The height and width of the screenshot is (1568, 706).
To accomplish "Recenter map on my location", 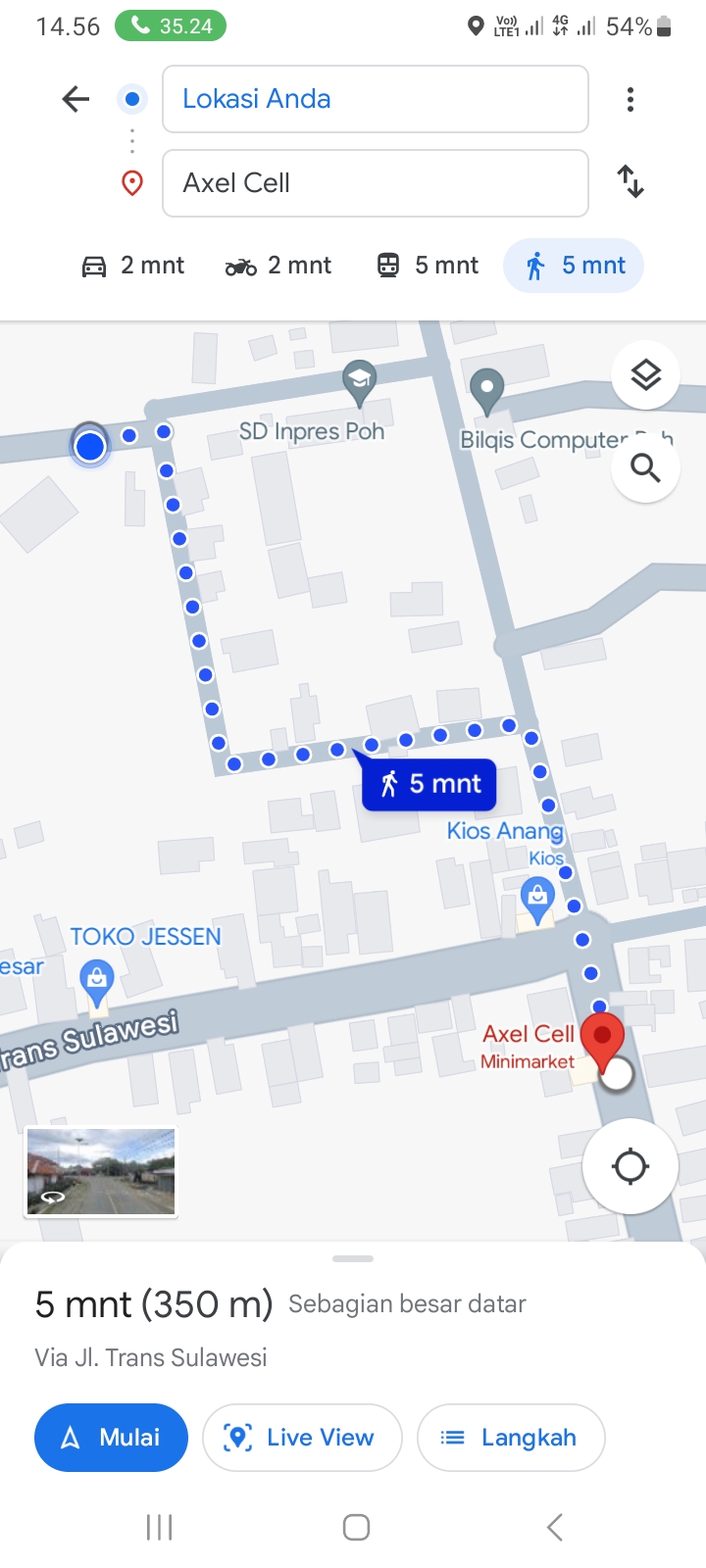I will (x=630, y=1166).
